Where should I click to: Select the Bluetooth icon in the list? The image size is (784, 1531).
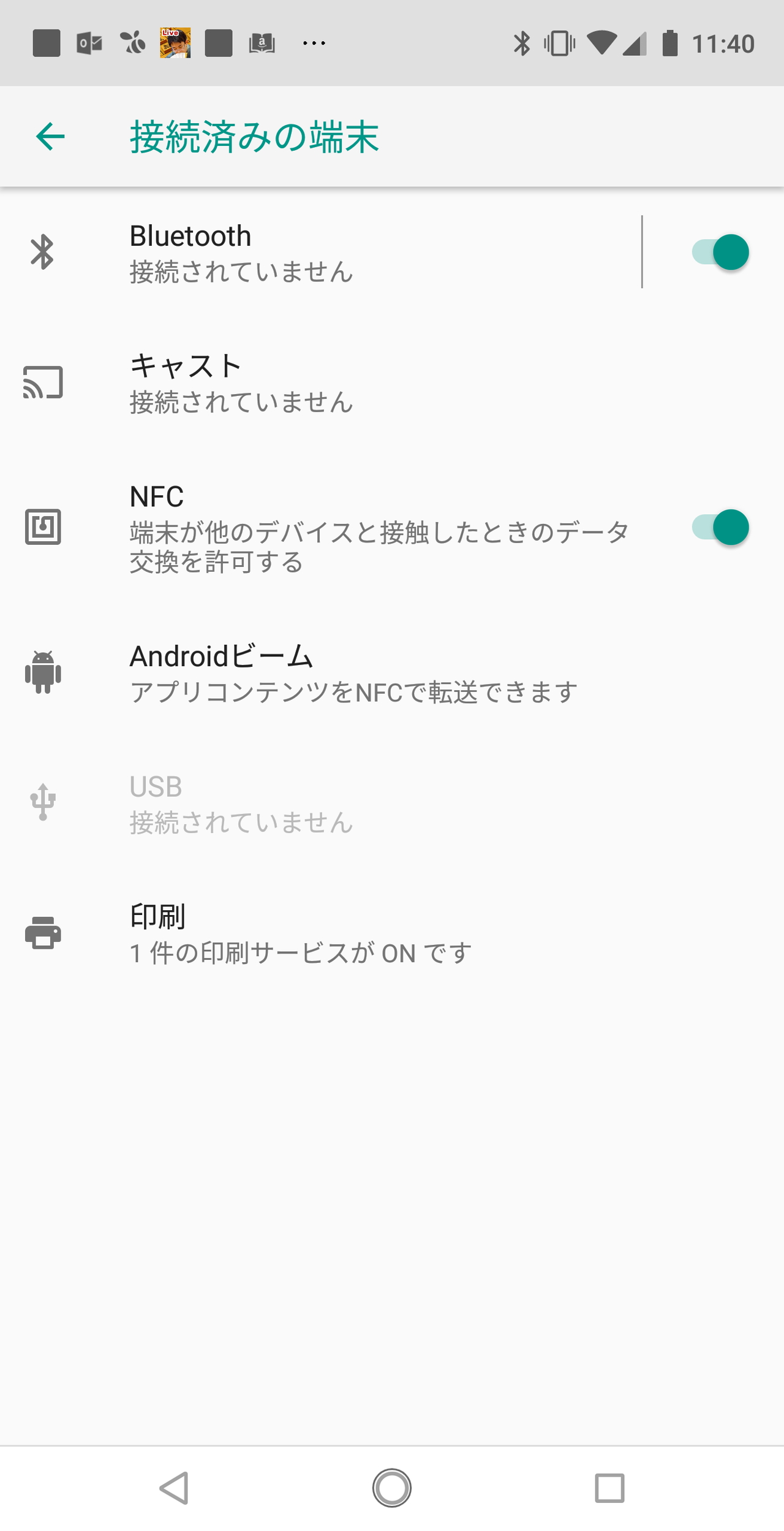click(43, 251)
